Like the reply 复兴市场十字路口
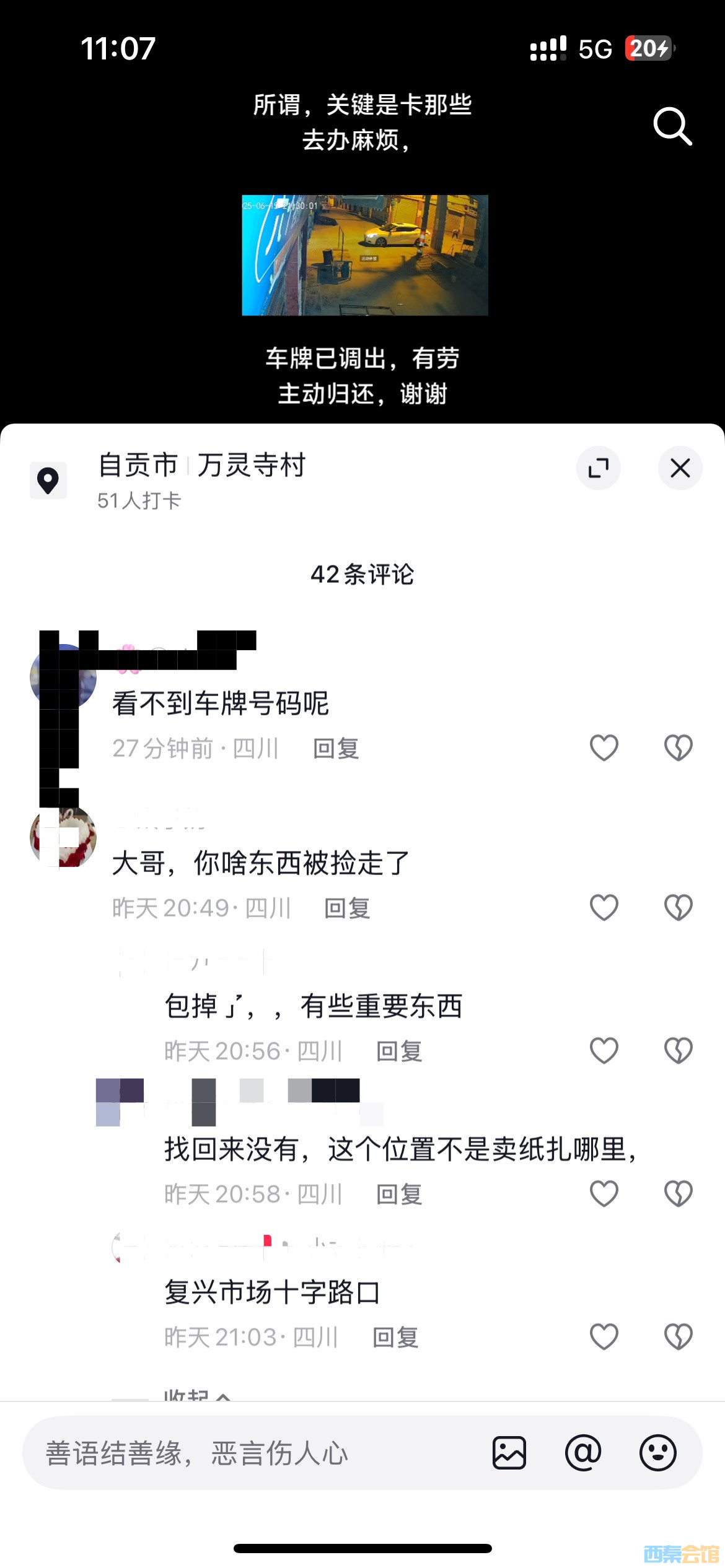The image size is (725, 1568). 604,1337
